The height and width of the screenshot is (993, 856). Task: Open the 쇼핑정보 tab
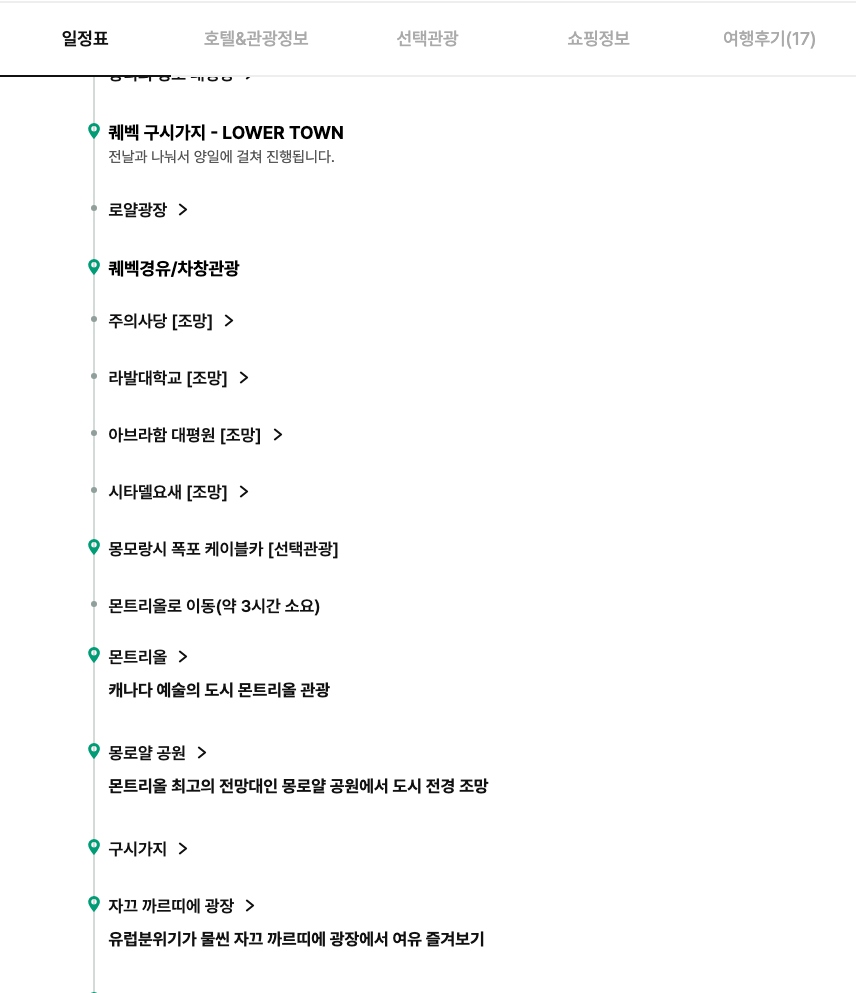(598, 39)
